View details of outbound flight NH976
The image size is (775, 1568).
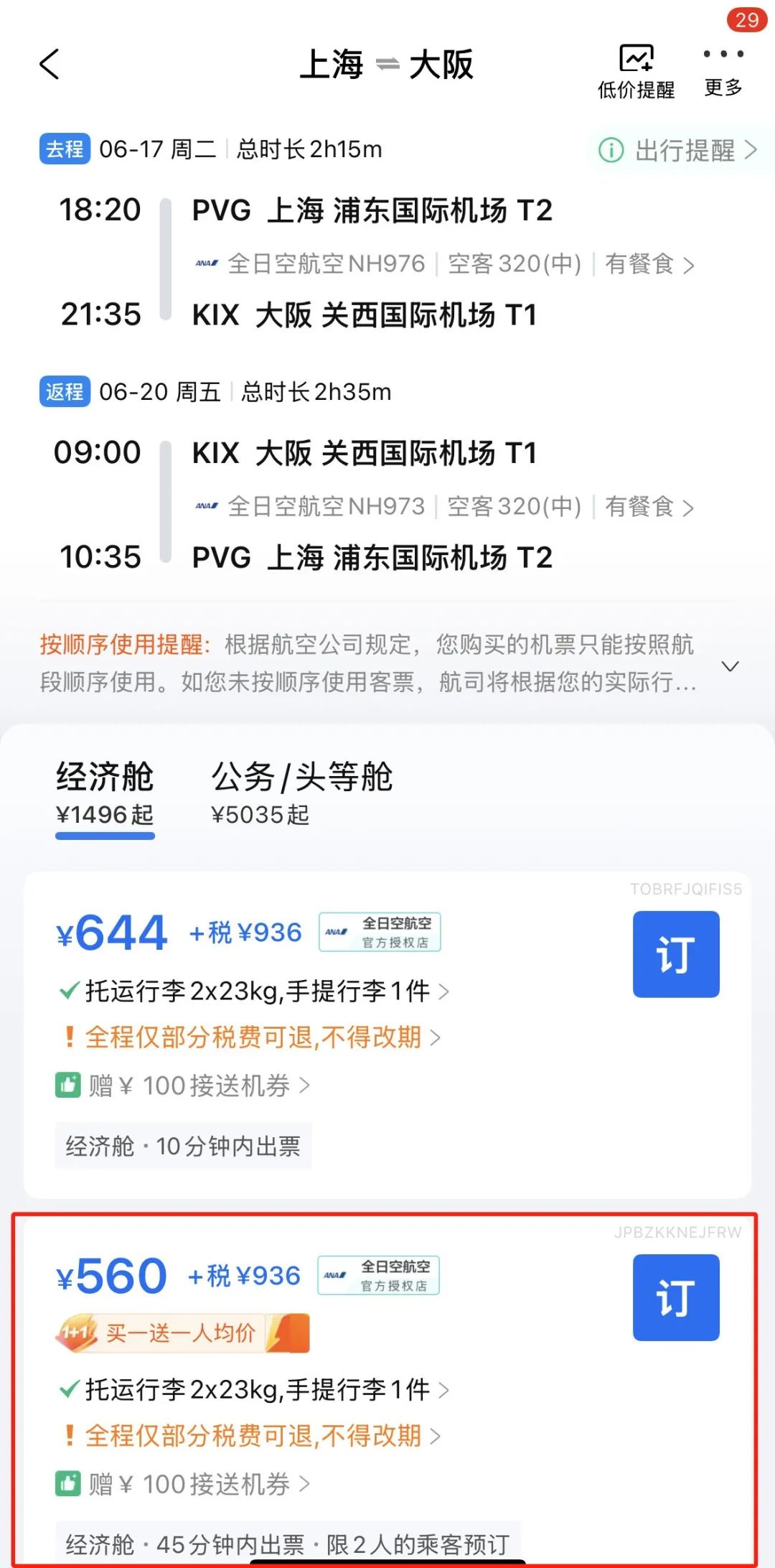[444, 264]
